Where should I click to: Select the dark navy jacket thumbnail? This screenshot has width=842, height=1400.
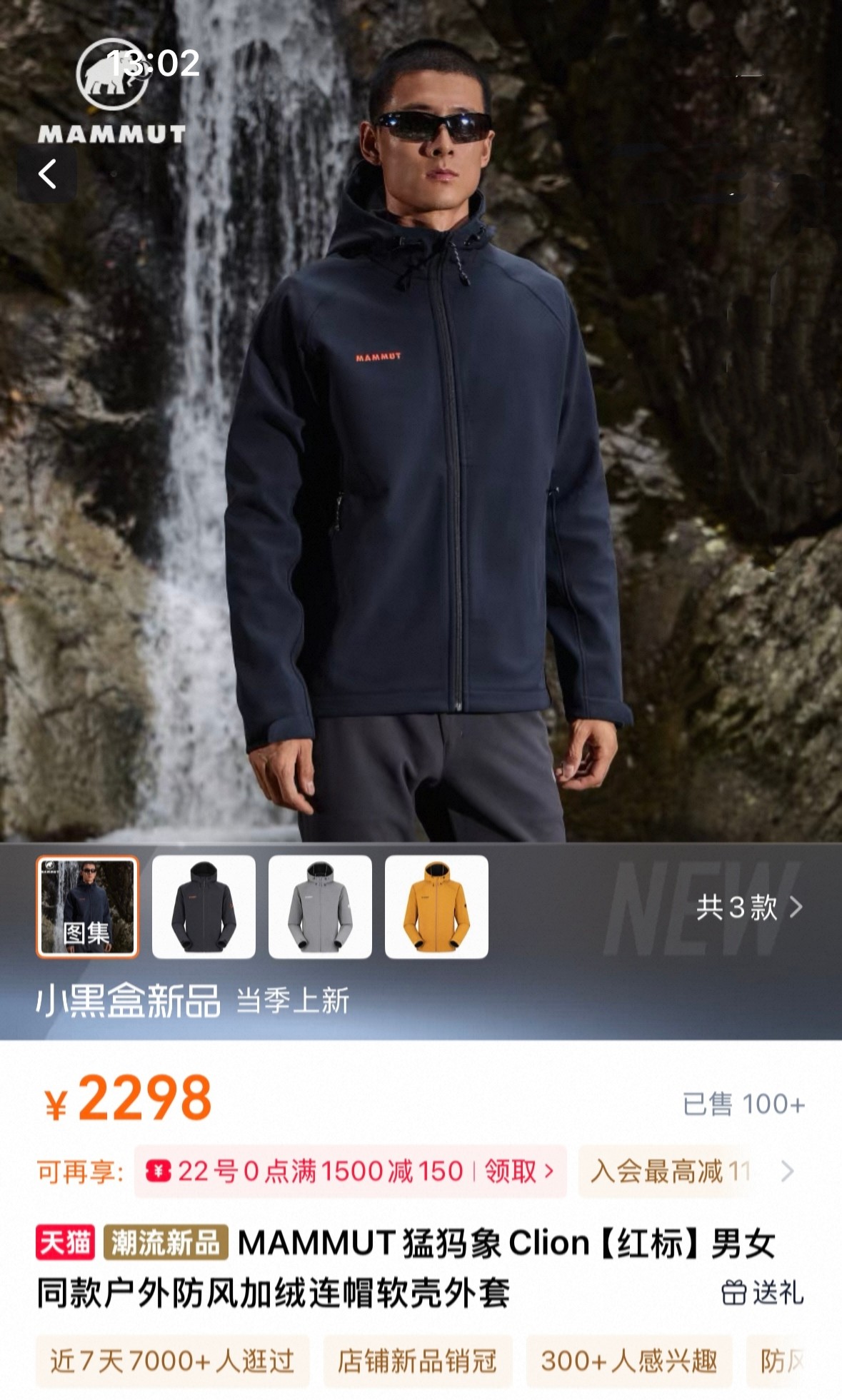[204, 907]
